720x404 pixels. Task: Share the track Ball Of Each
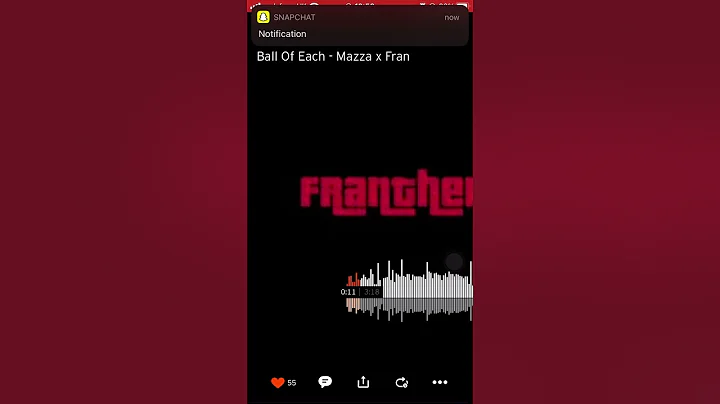(x=363, y=382)
